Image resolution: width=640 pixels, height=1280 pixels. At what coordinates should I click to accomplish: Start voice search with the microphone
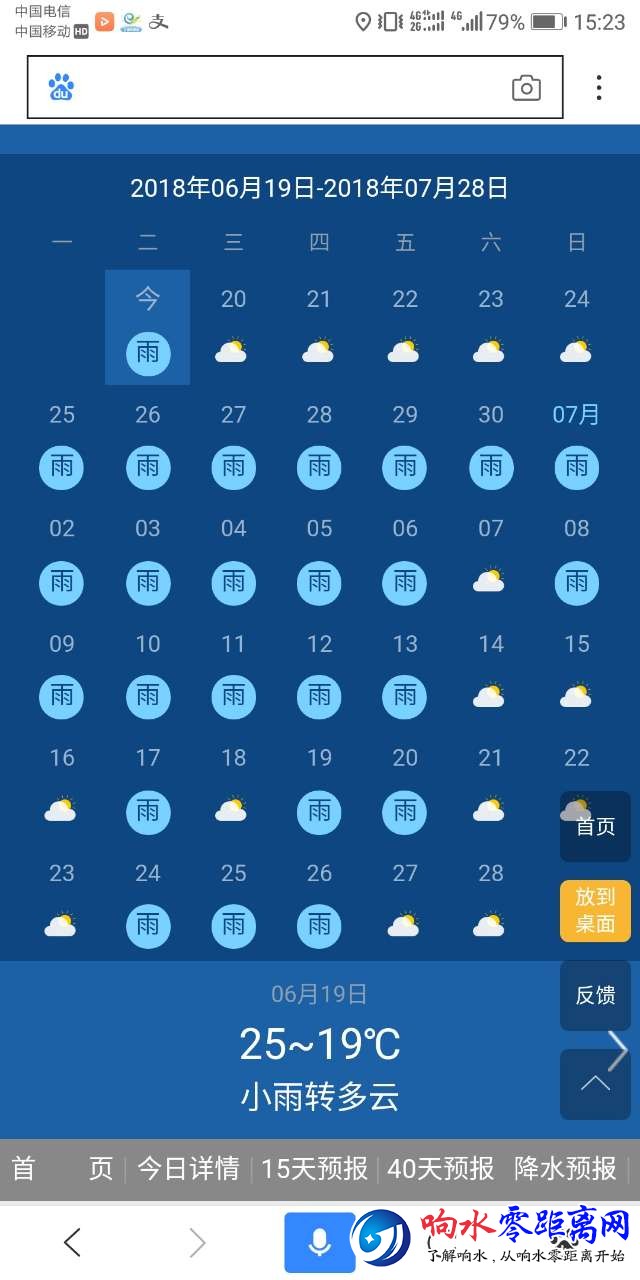point(319,1243)
